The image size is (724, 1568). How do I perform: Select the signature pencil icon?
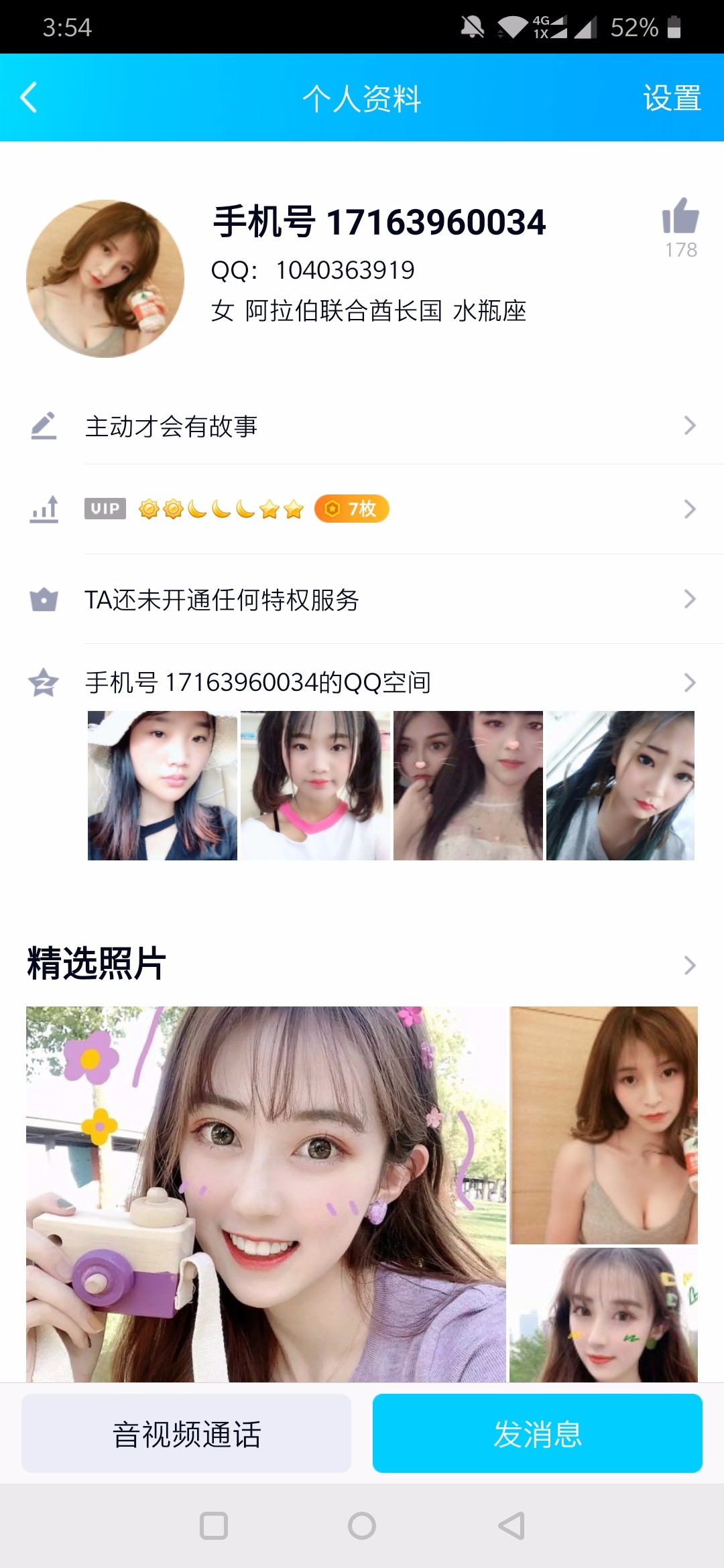[44, 426]
